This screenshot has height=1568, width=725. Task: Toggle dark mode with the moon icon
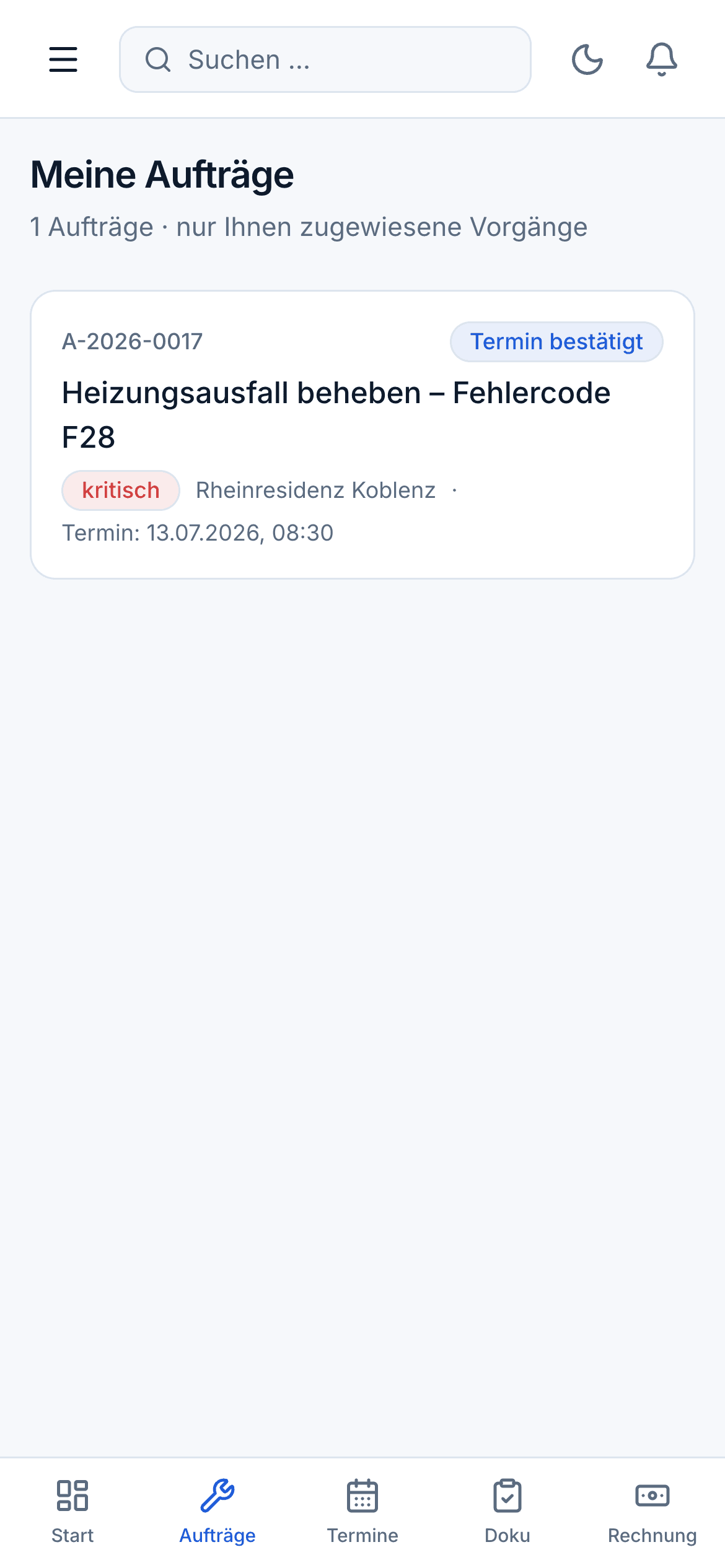[x=587, y=59]
